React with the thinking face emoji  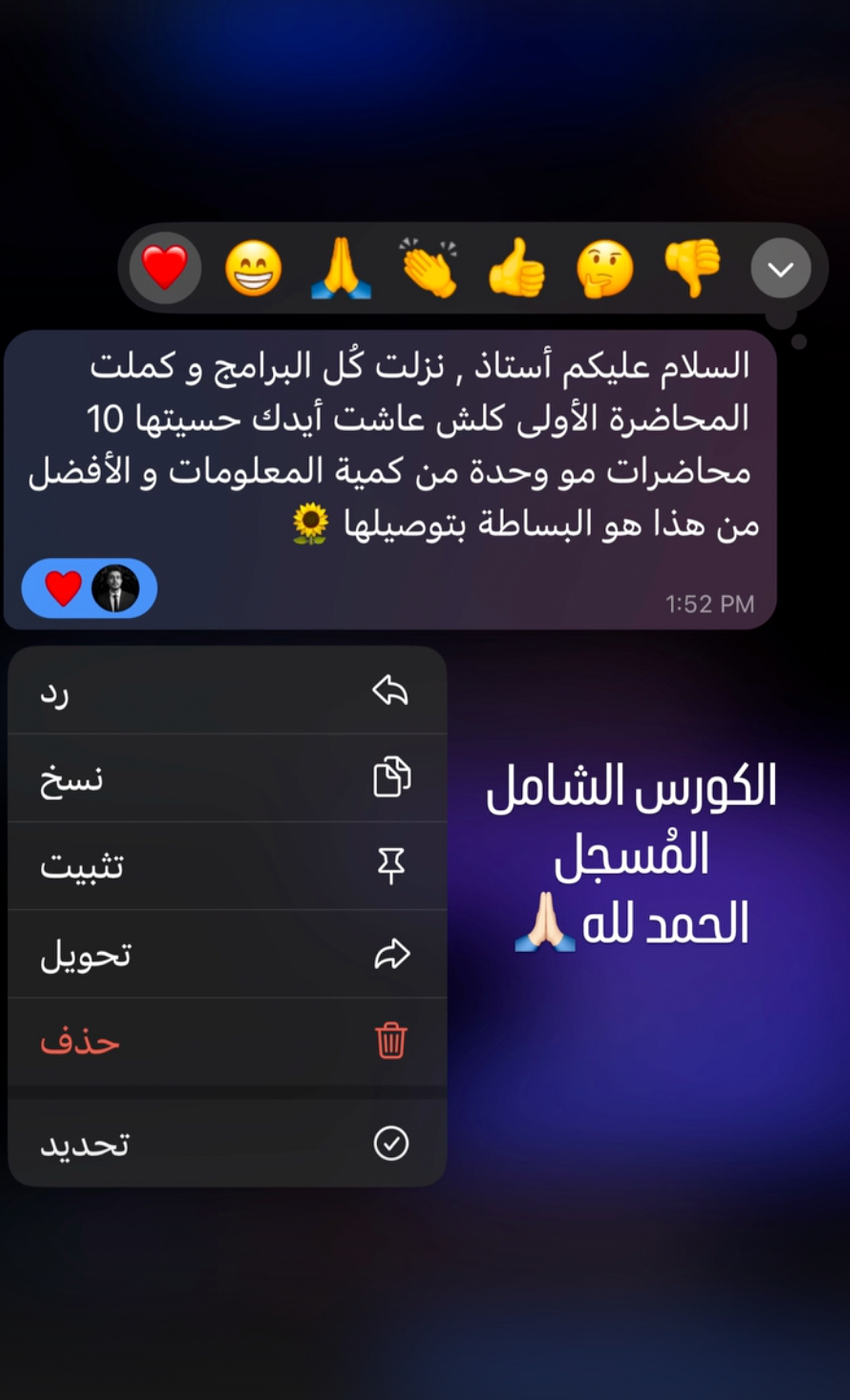(605, 269)
